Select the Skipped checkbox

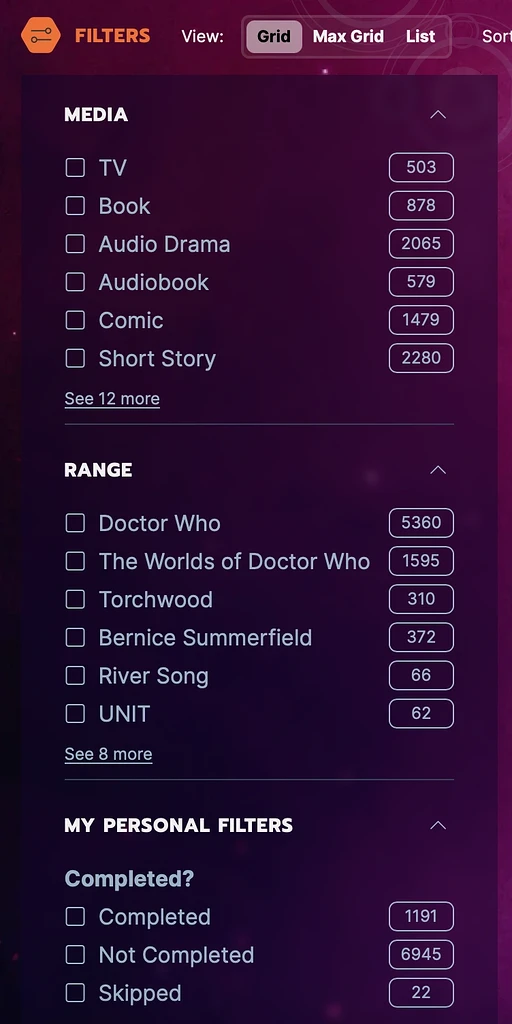point(75,993)
